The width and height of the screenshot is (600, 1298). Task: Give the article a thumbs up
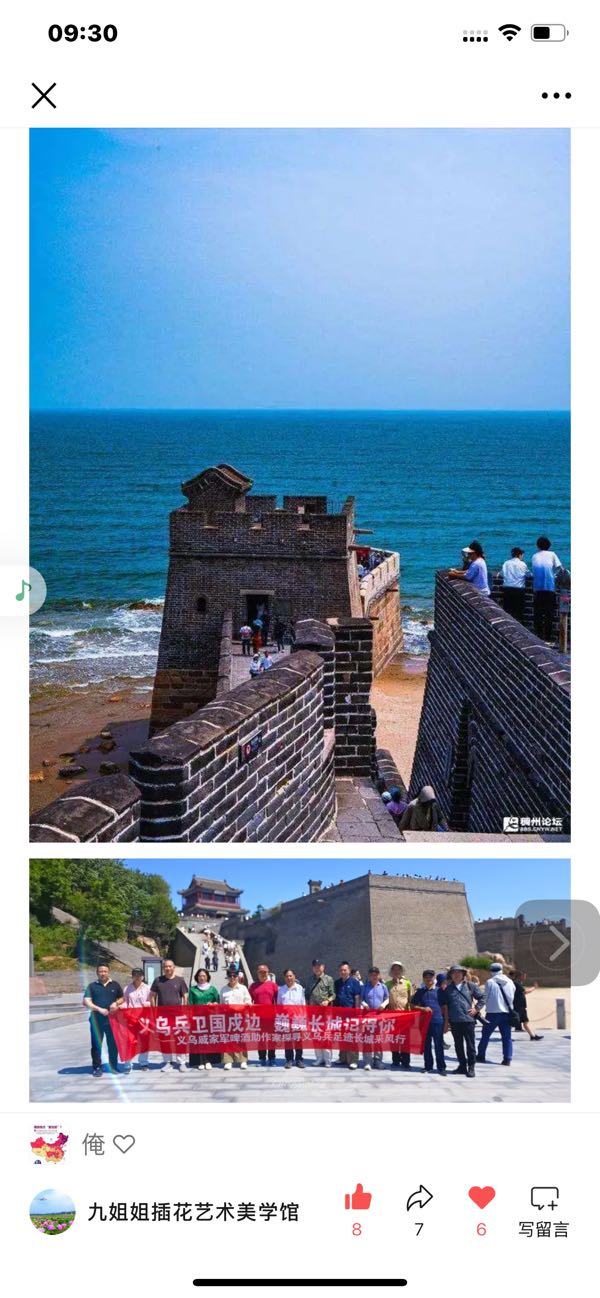[357, 1198]
